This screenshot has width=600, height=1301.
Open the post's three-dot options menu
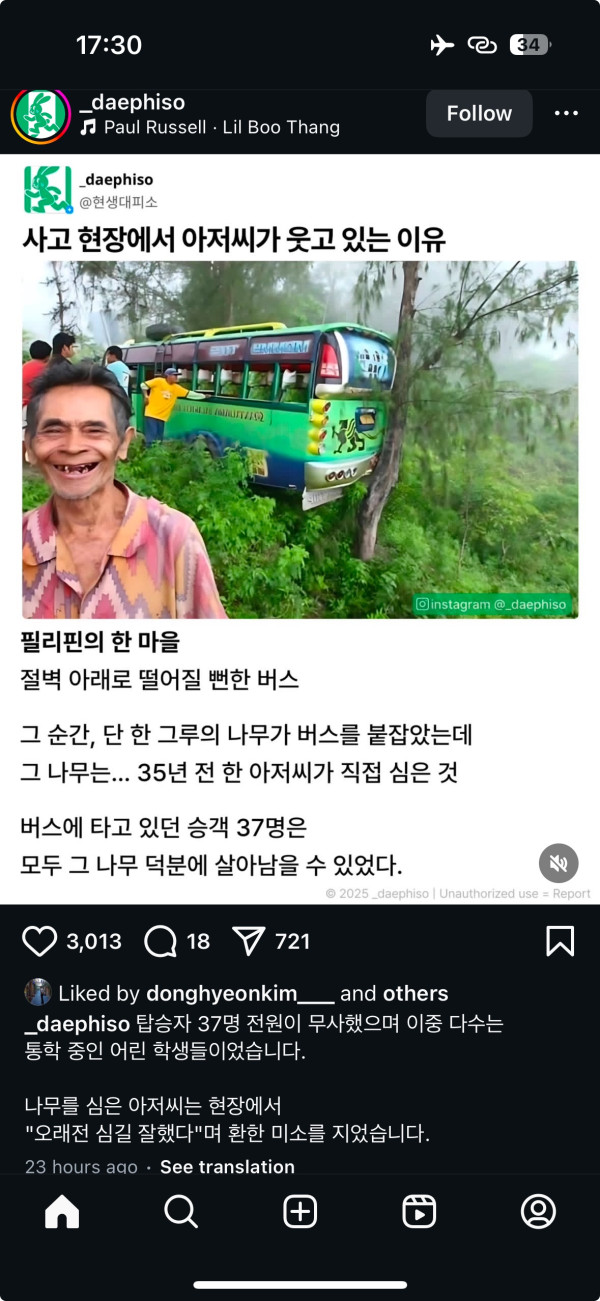(566, 114)
